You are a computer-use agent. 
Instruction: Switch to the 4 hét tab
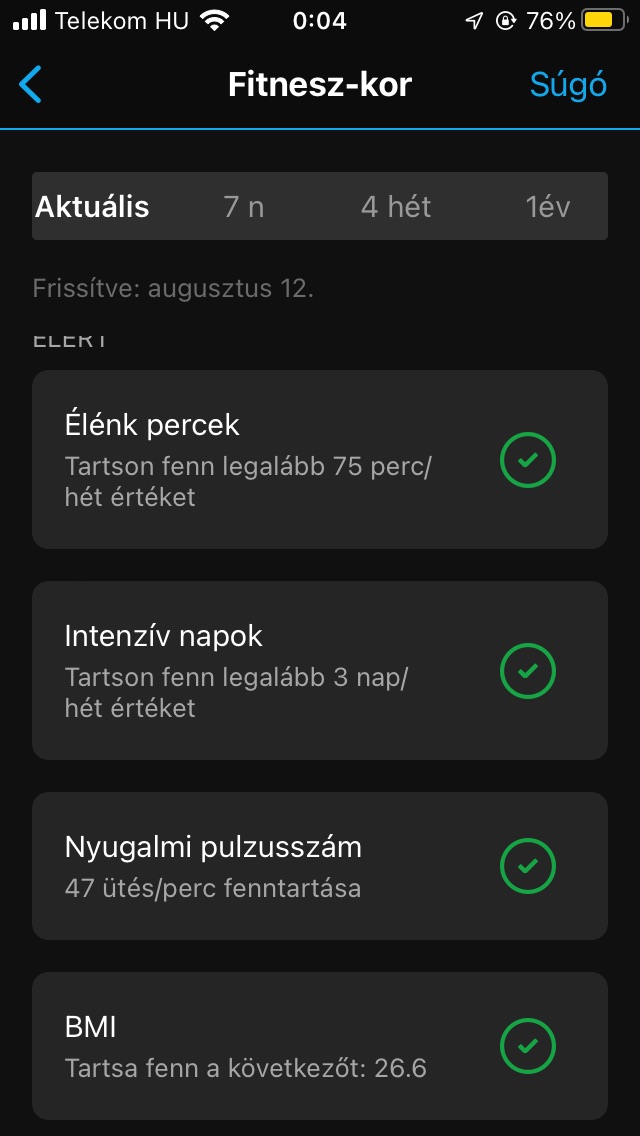pyautogui.click(x=396, y=207)
